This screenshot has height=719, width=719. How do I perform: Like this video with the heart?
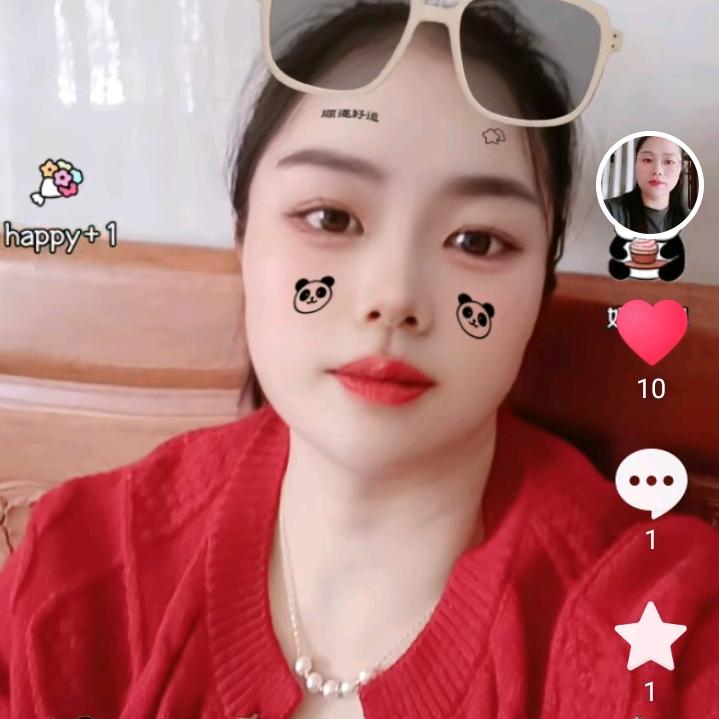(651, 334)
